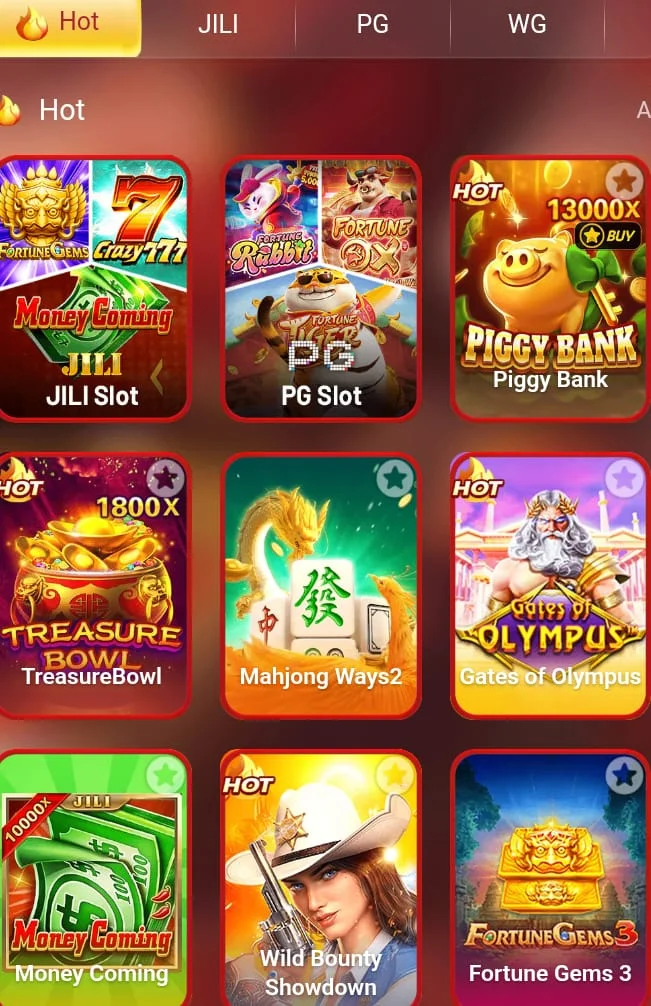The width and height of the screenshot is (651, 1006).
Task: Open the JILI Slot game category
Action: click(x=93, y=288)
